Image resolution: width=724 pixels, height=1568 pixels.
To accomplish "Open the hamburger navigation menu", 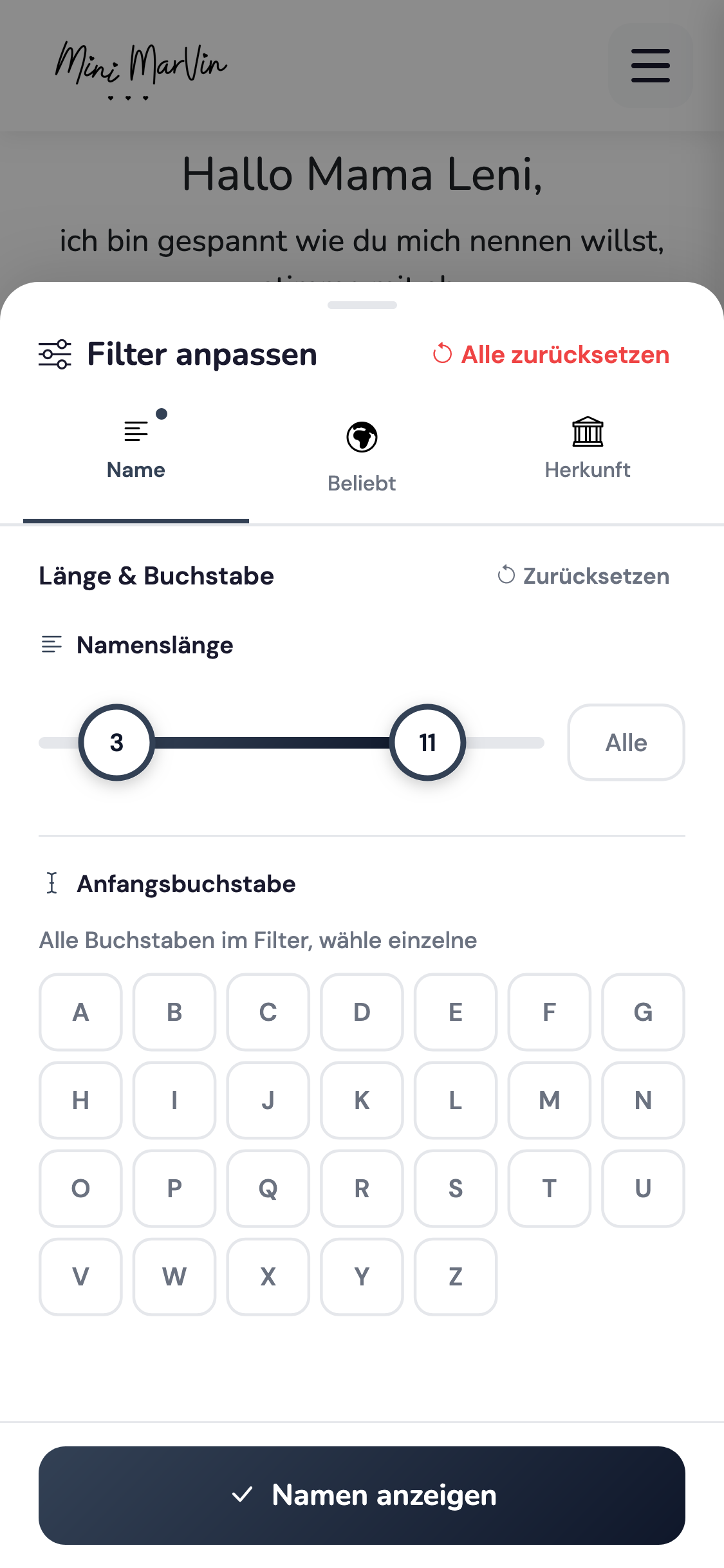I will 649,66.
